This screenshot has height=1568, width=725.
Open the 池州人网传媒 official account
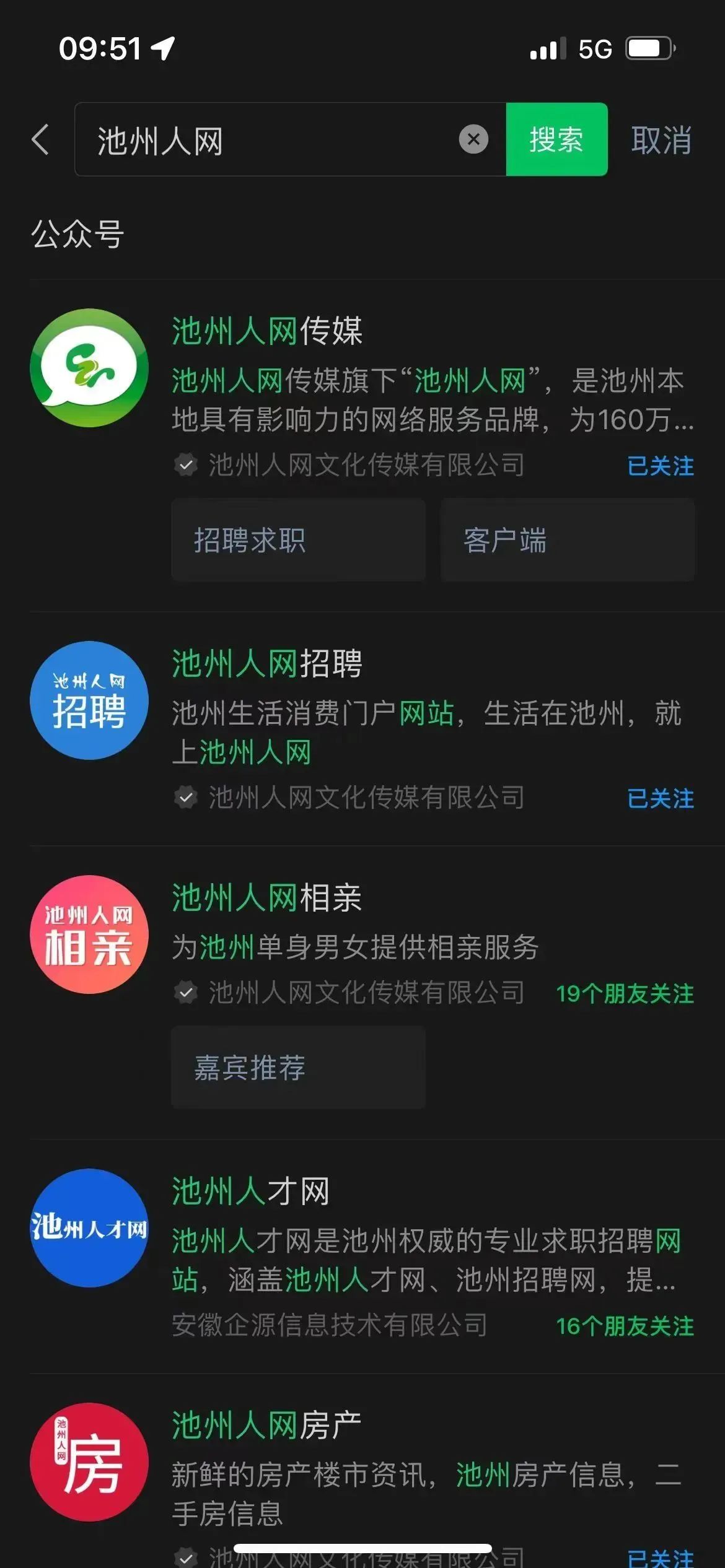267,331
